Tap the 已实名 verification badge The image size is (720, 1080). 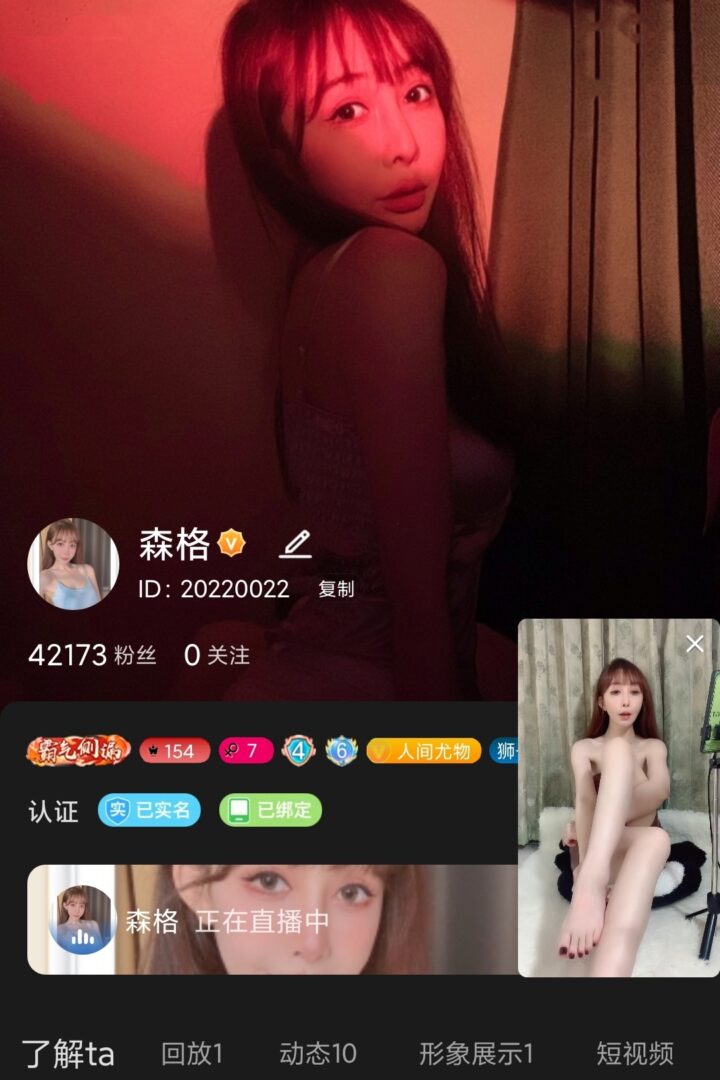click(150, 810)
